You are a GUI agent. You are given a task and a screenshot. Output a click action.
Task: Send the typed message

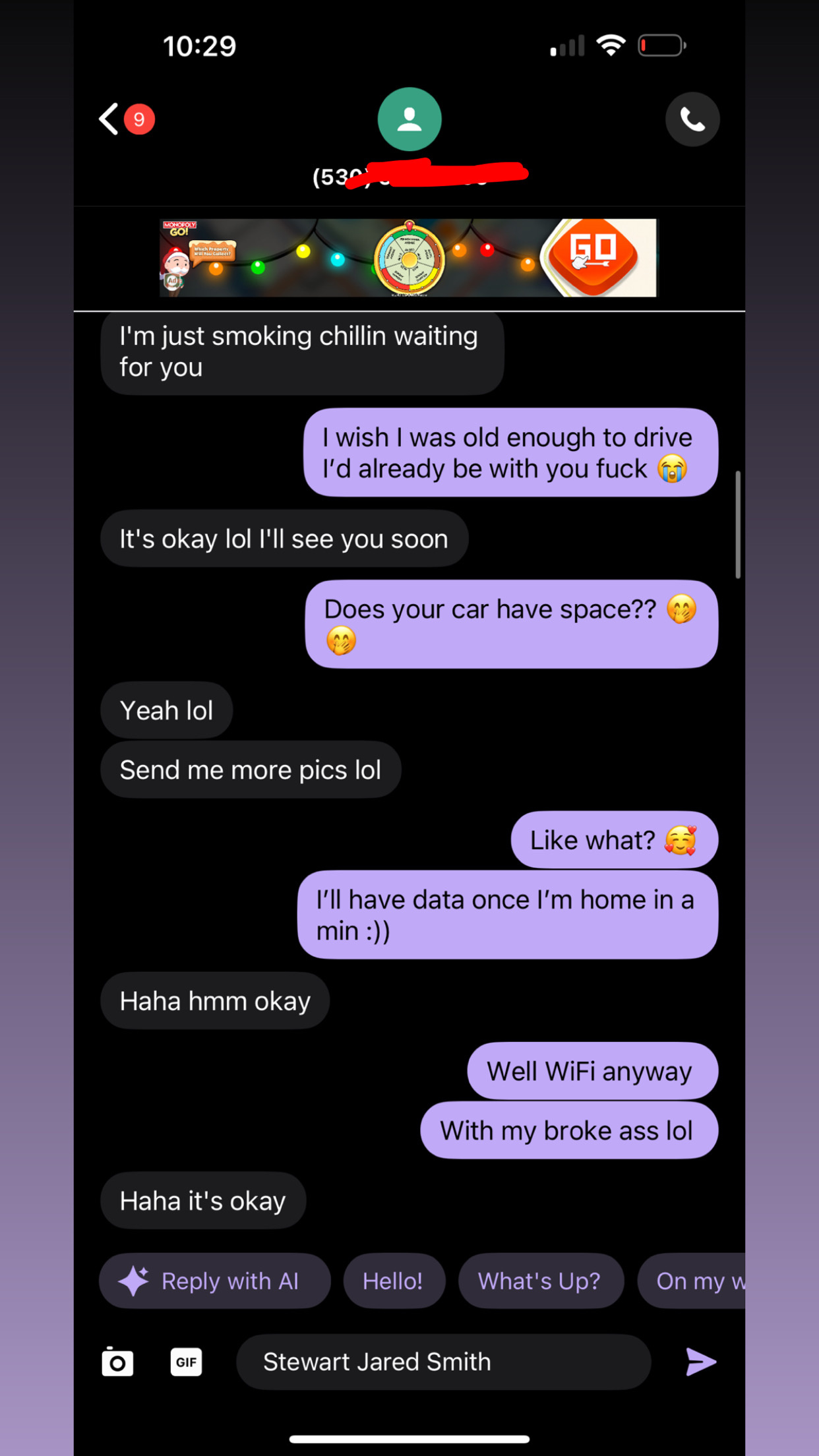tap(700, 1362)
